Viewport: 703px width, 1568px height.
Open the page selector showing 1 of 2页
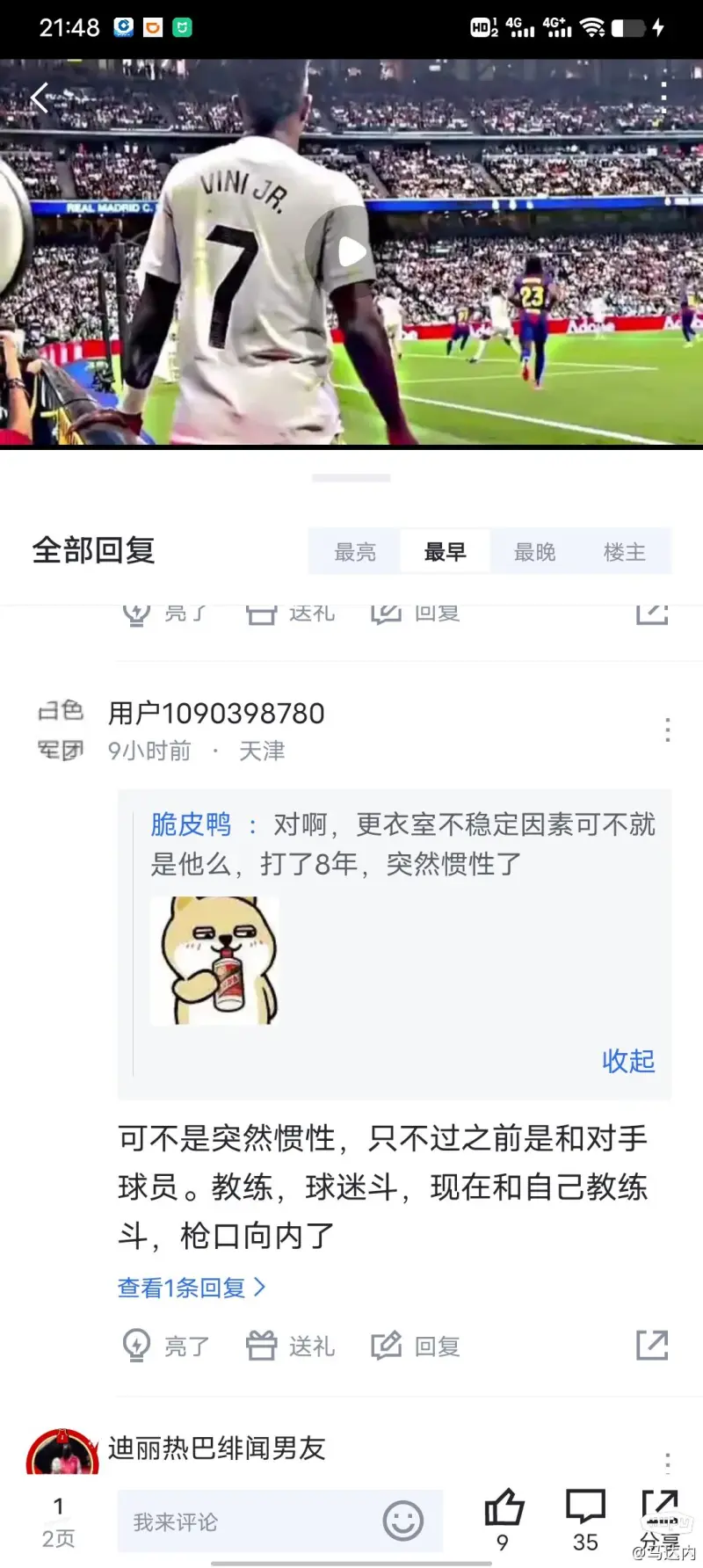tap(58, 1522)
